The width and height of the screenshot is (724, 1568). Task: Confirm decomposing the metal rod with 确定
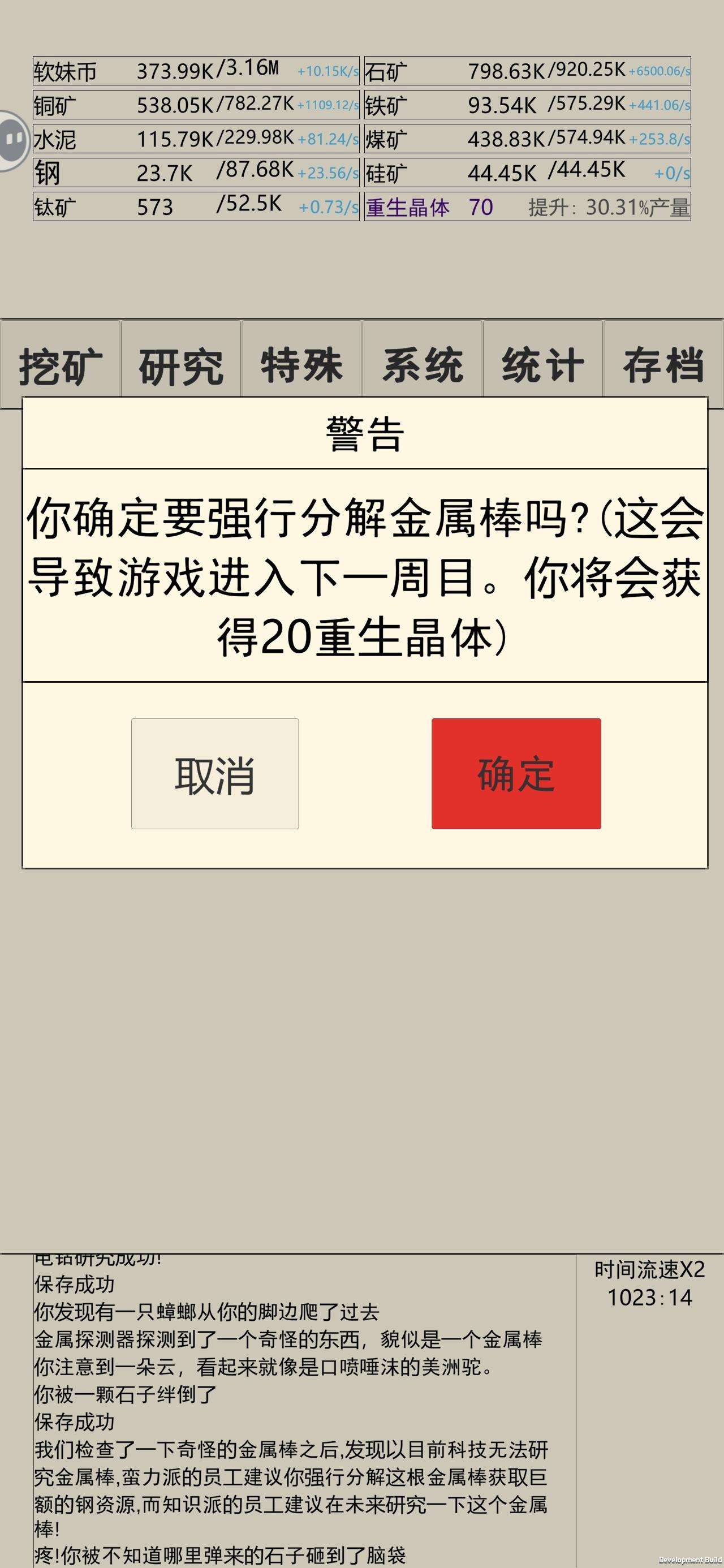pyautogui.click(x=516, y=774)
